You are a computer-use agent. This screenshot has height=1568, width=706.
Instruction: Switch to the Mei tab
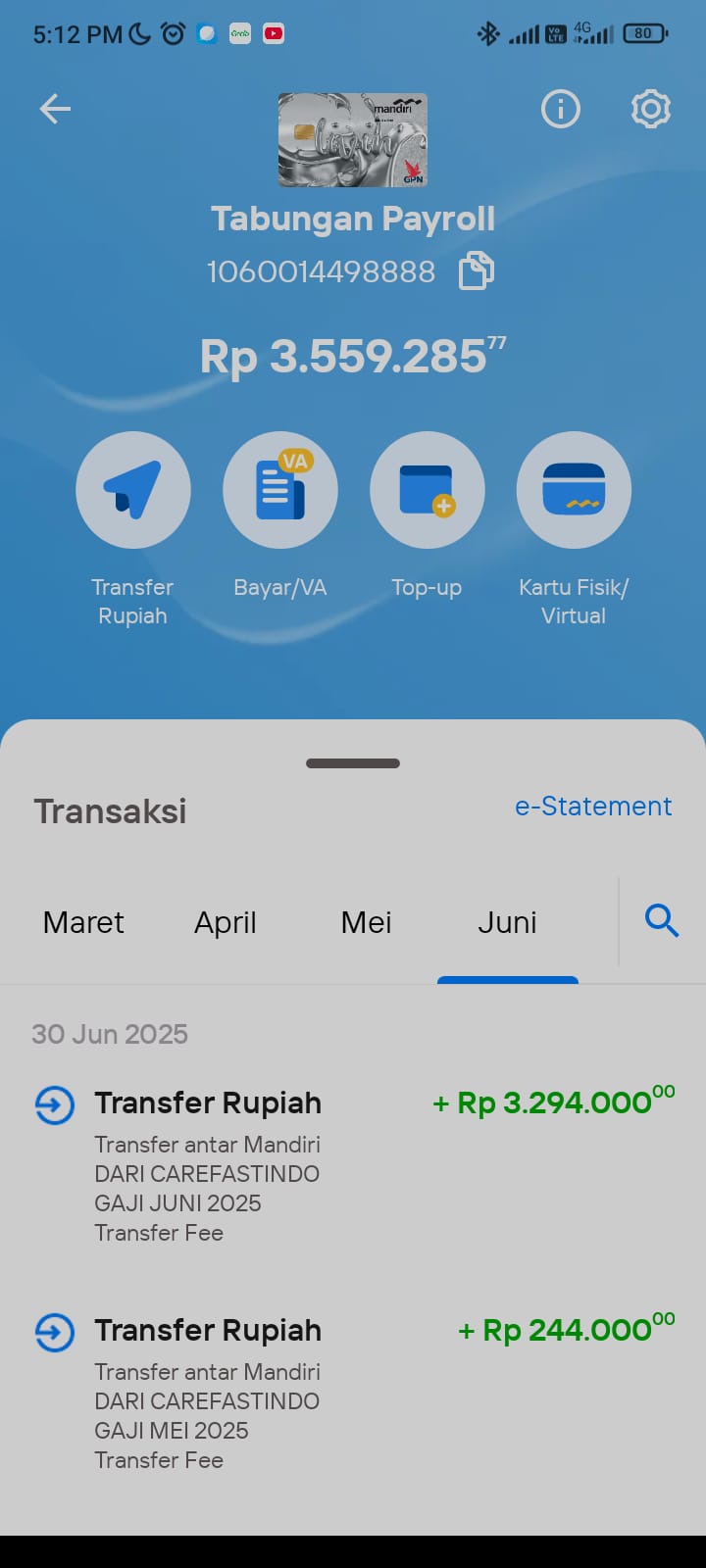point(366,922)
